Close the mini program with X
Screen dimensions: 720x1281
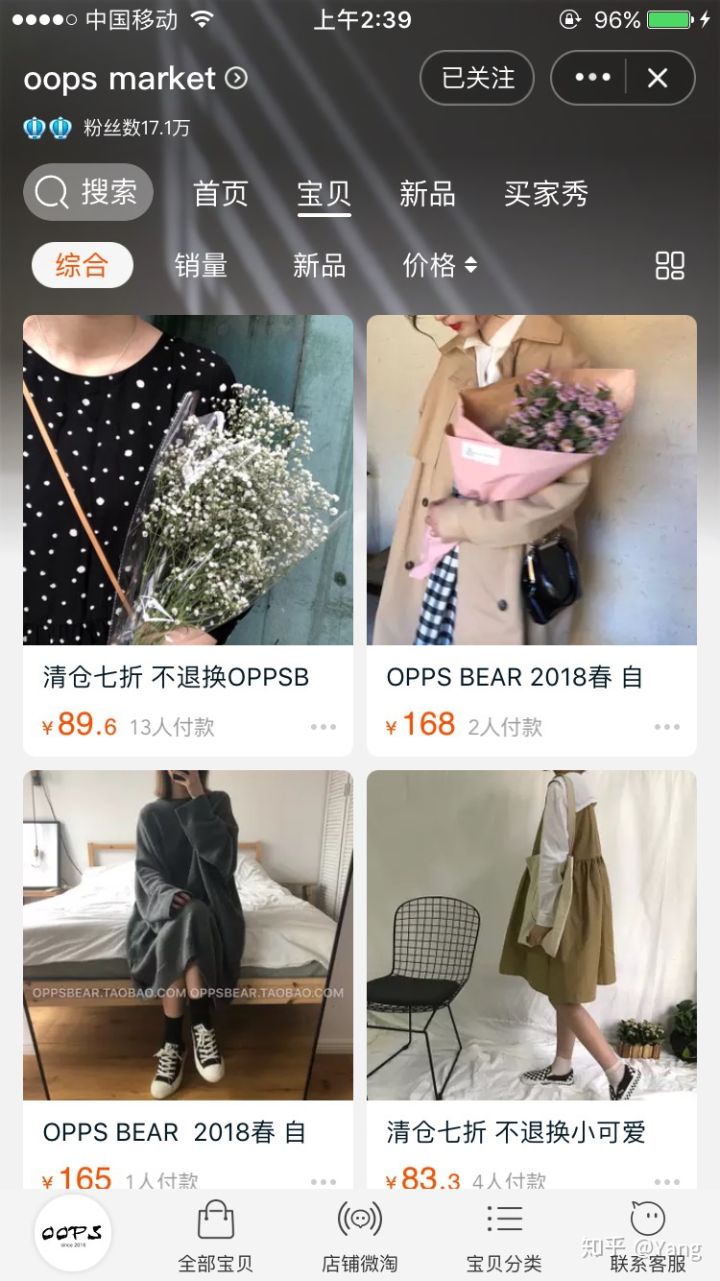(657, 78)
